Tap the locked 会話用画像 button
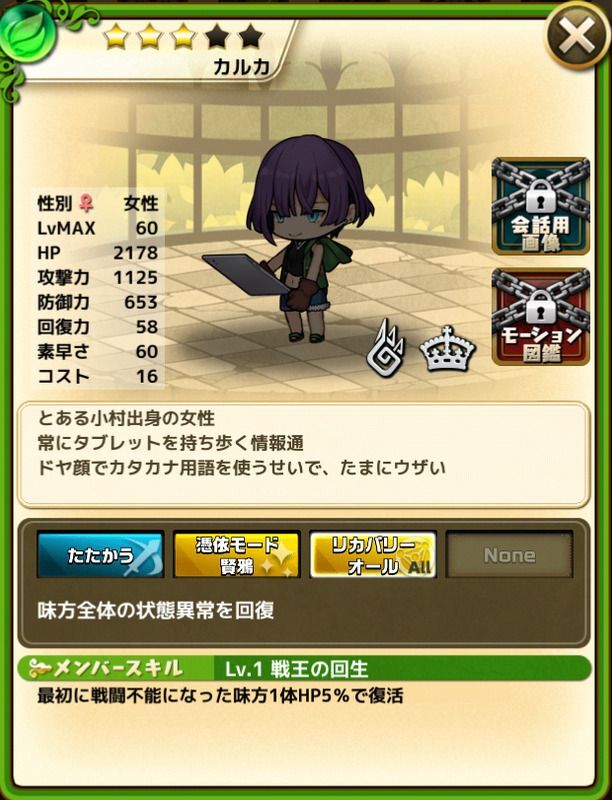The image size is (612, 800). coord(540,206)
